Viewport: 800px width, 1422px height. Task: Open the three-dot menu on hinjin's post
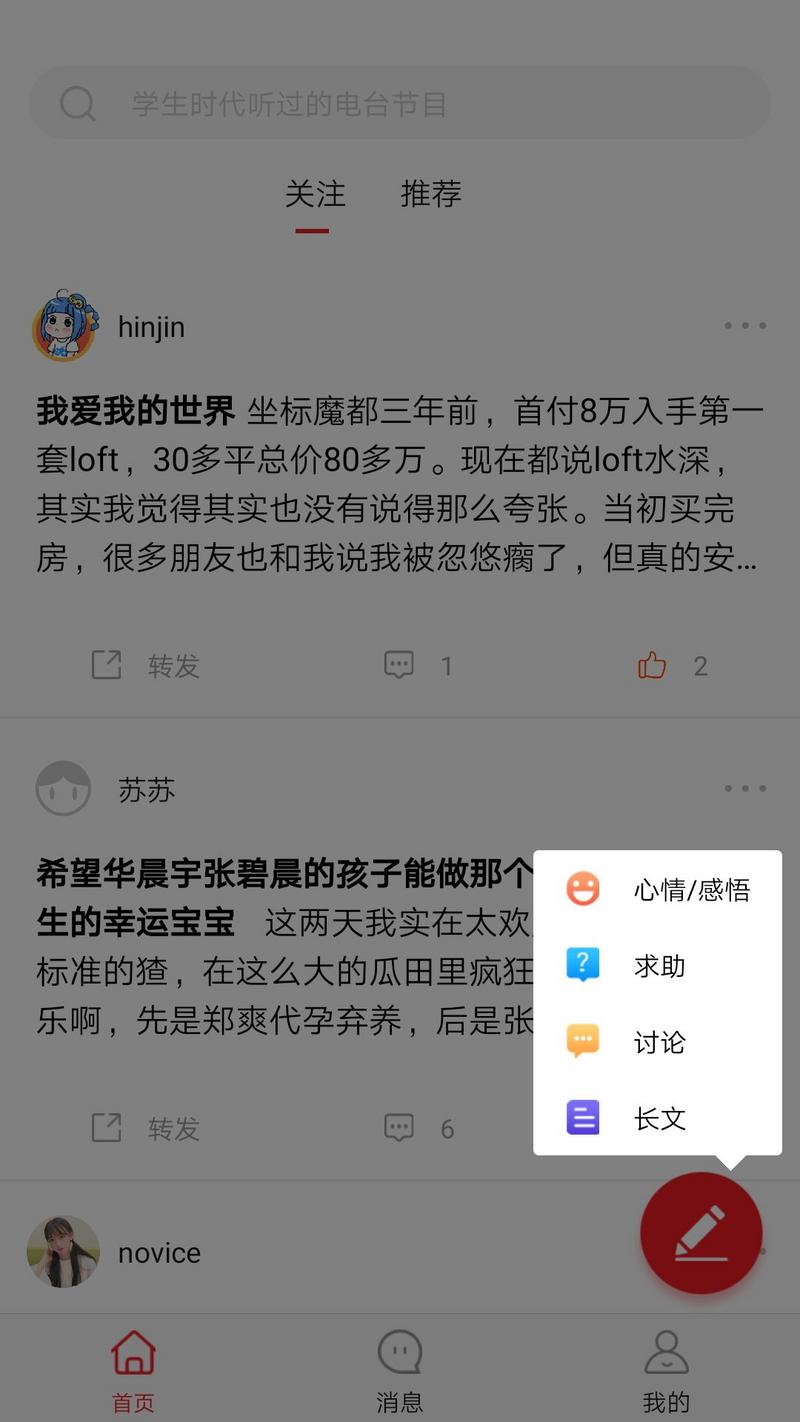pos(744,325)
